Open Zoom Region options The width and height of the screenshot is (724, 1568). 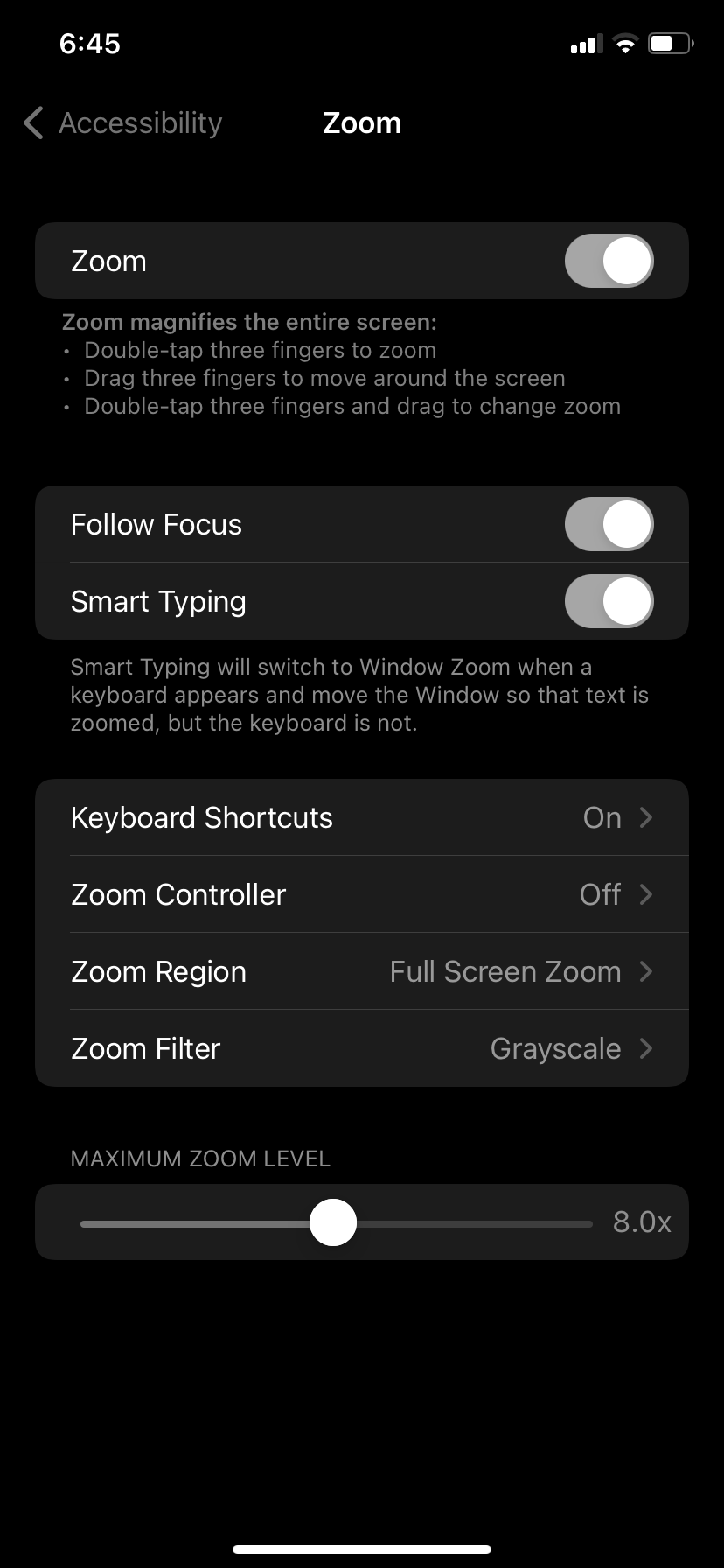[362, 971]
